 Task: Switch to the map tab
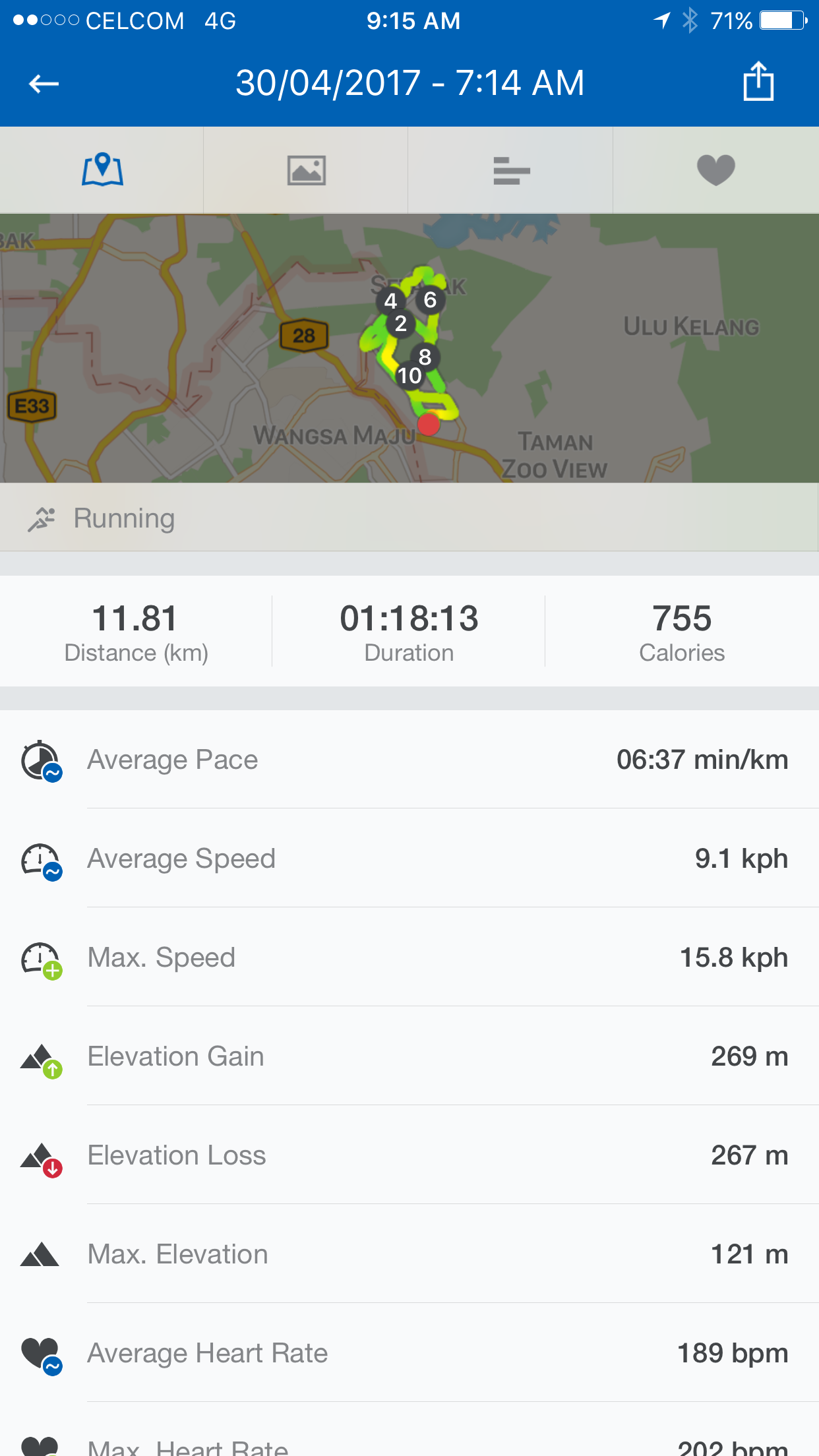click(x=102, y=170)
